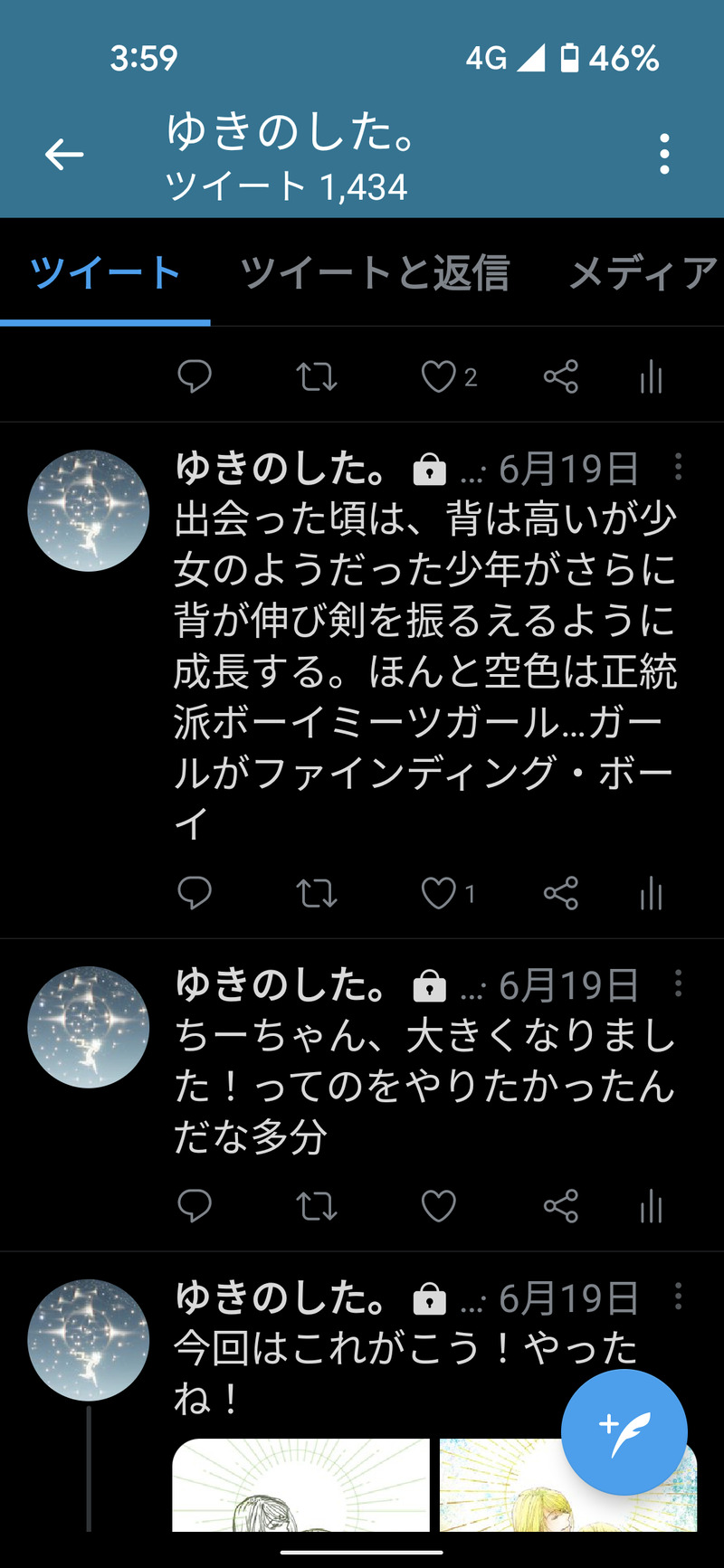The height and width of the screenshot is (1568, 724).
Task: View analytics for the ちーちゃん tweet
Action: pyautogui.click(x=652, y=1206)
